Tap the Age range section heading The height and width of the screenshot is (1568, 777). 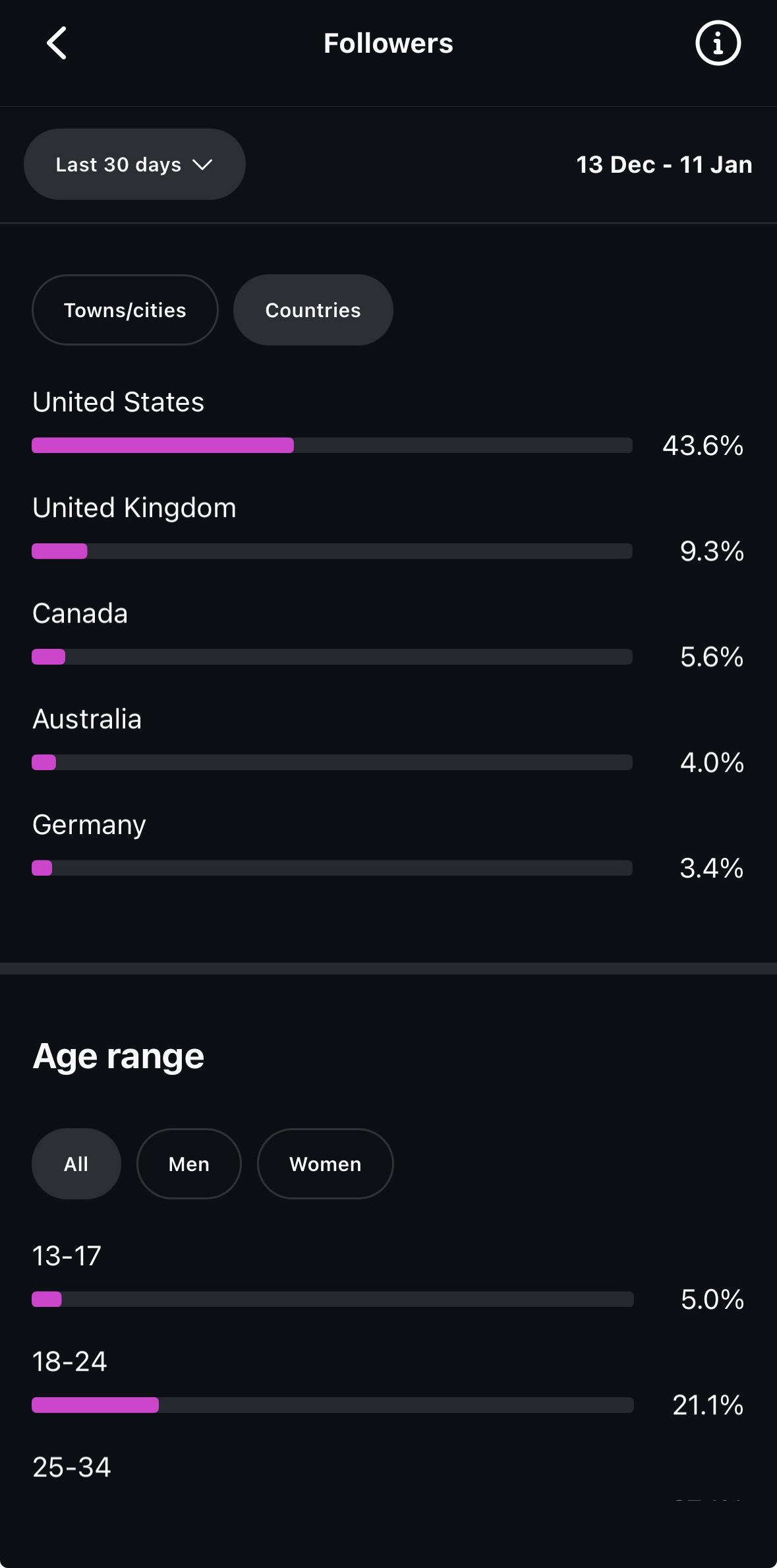(x=117, y=1055)
